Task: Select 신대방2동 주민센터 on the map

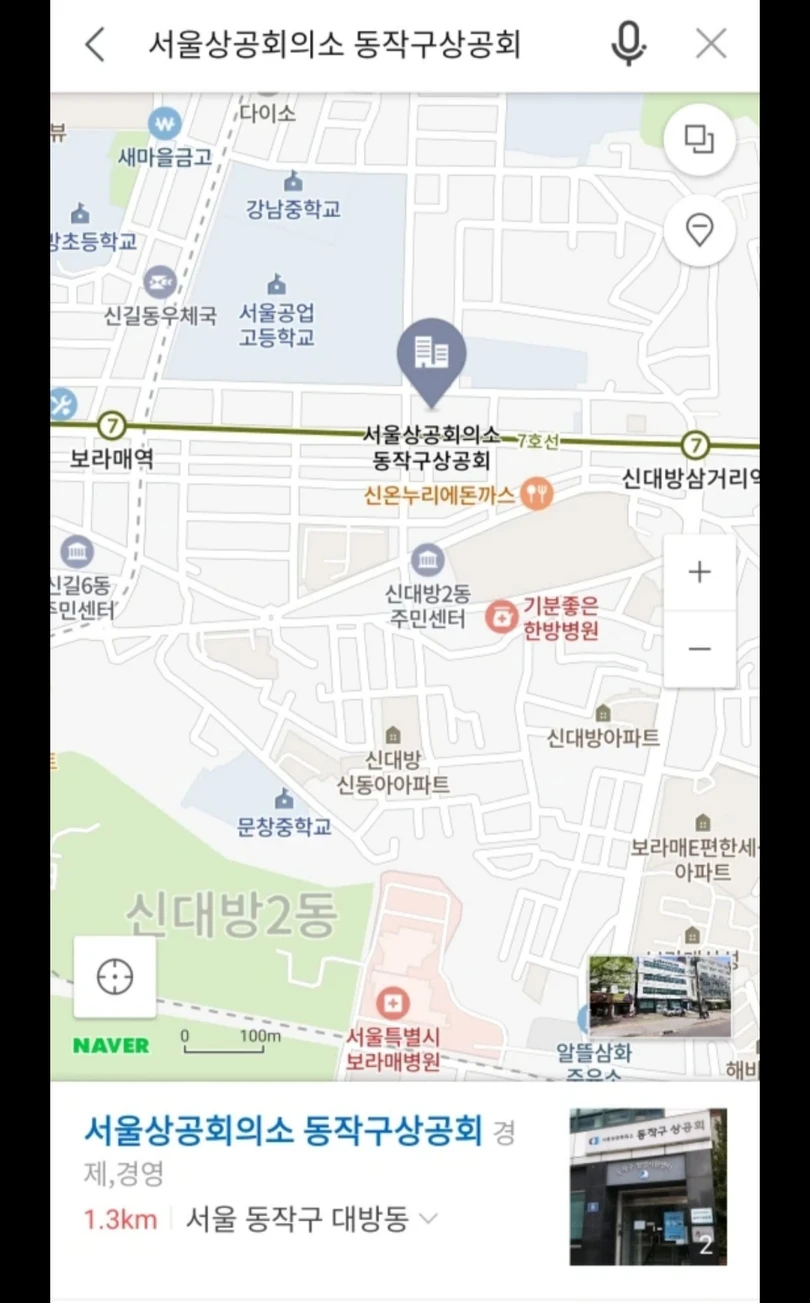Action: [427, 561]
